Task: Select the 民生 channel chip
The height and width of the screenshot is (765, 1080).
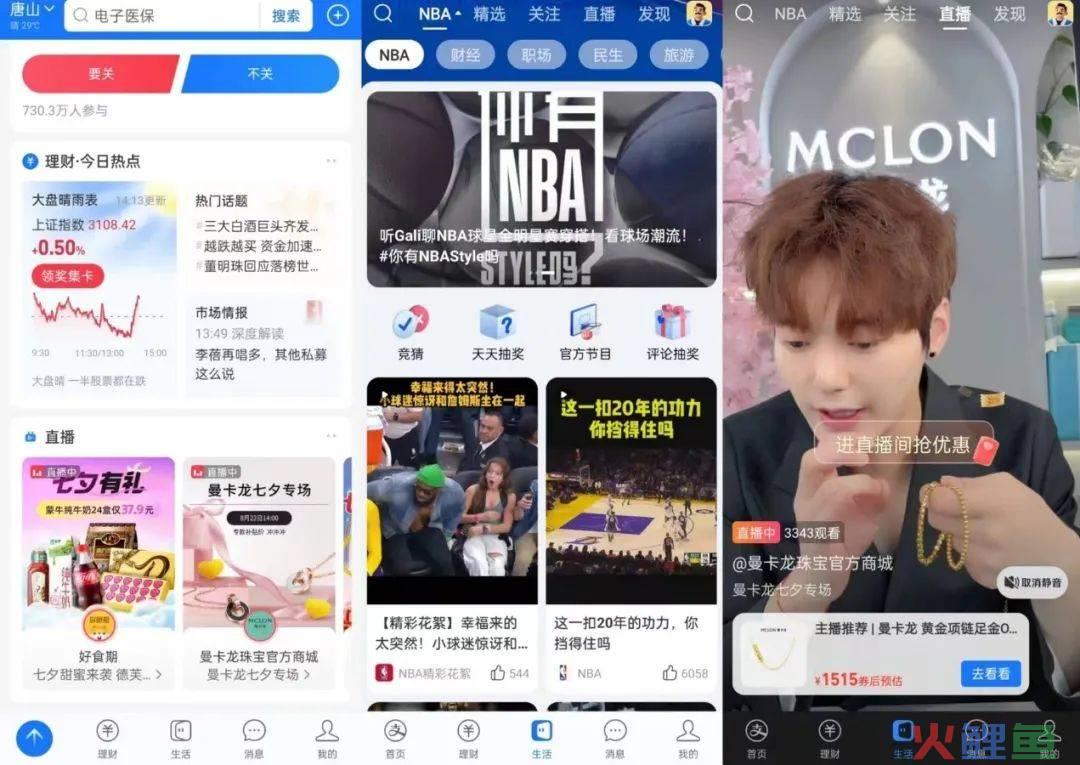Action: [607, 55]
